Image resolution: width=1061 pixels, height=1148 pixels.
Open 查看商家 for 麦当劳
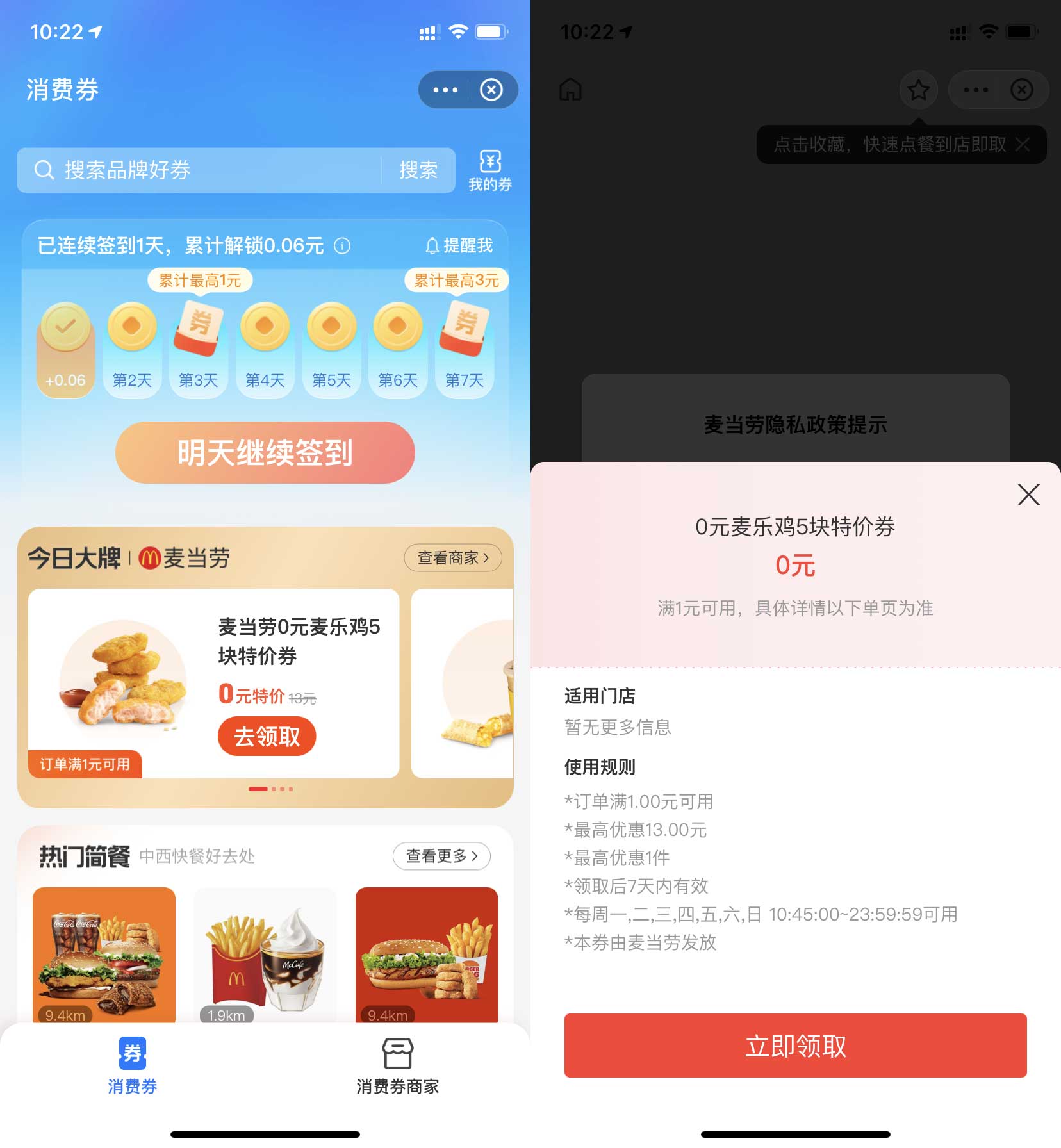tap(452, 558)
